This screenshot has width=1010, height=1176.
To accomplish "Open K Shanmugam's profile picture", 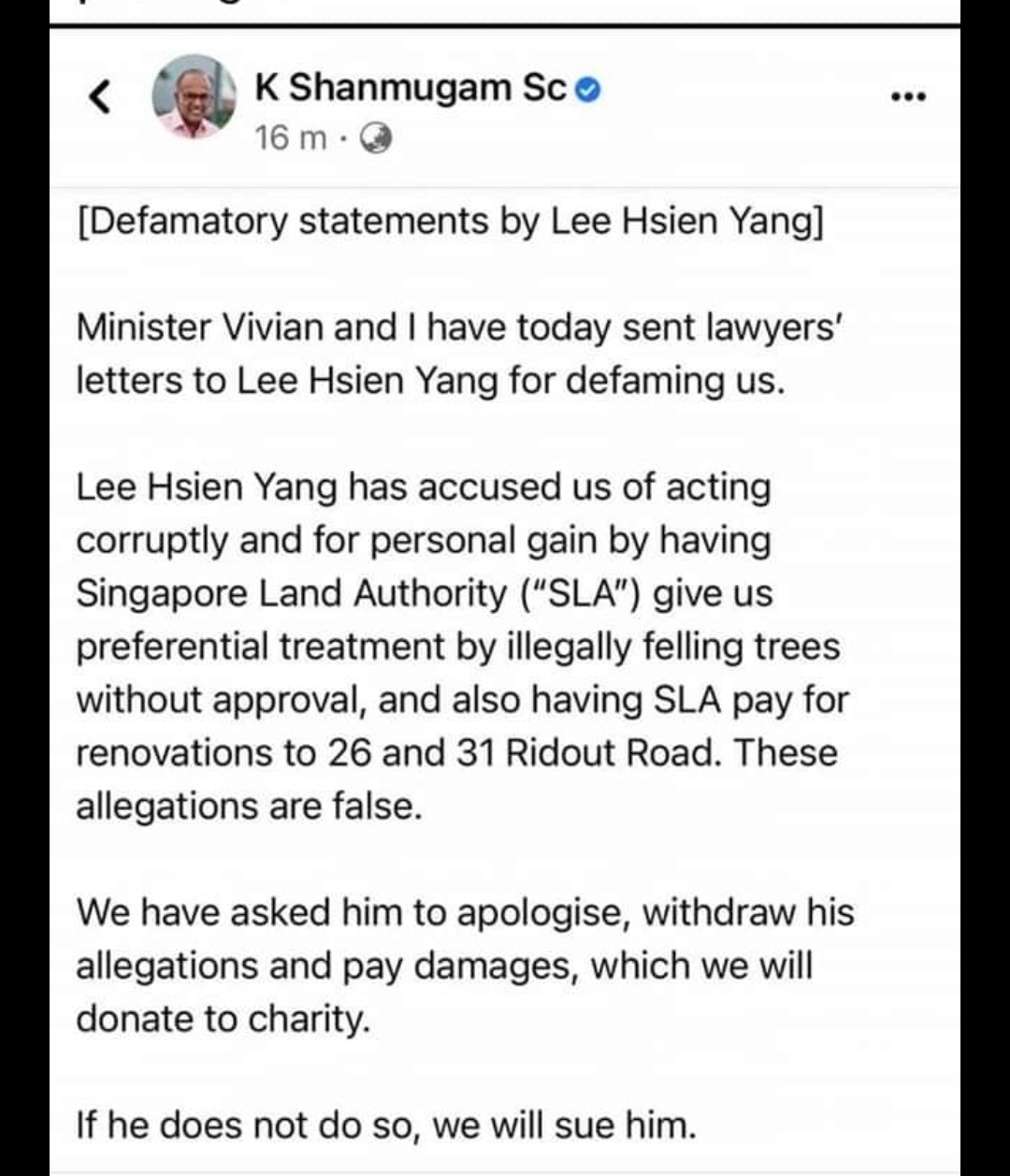I will coord(195,97).
